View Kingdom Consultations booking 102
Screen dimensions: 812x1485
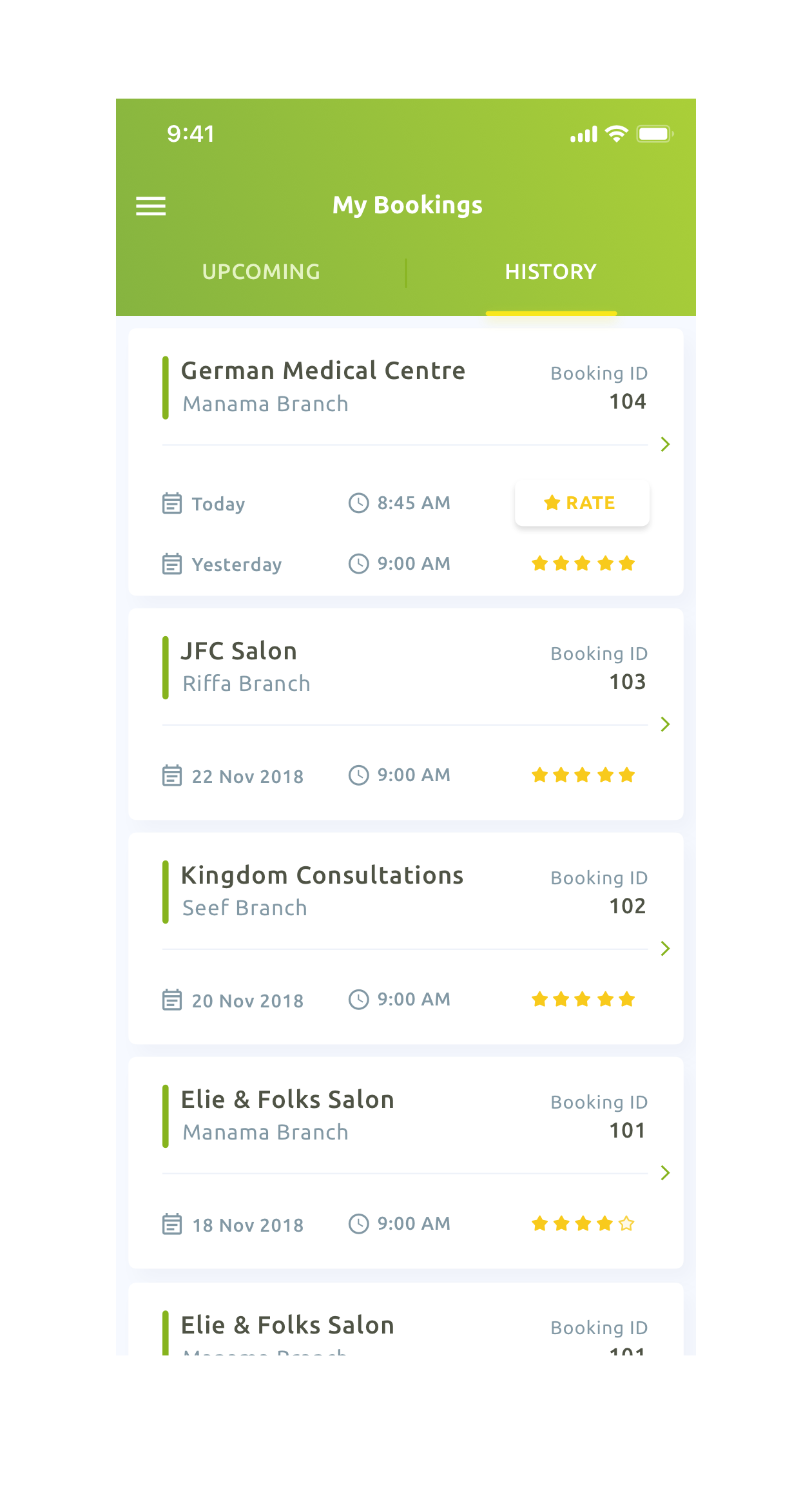click(322, 891)
